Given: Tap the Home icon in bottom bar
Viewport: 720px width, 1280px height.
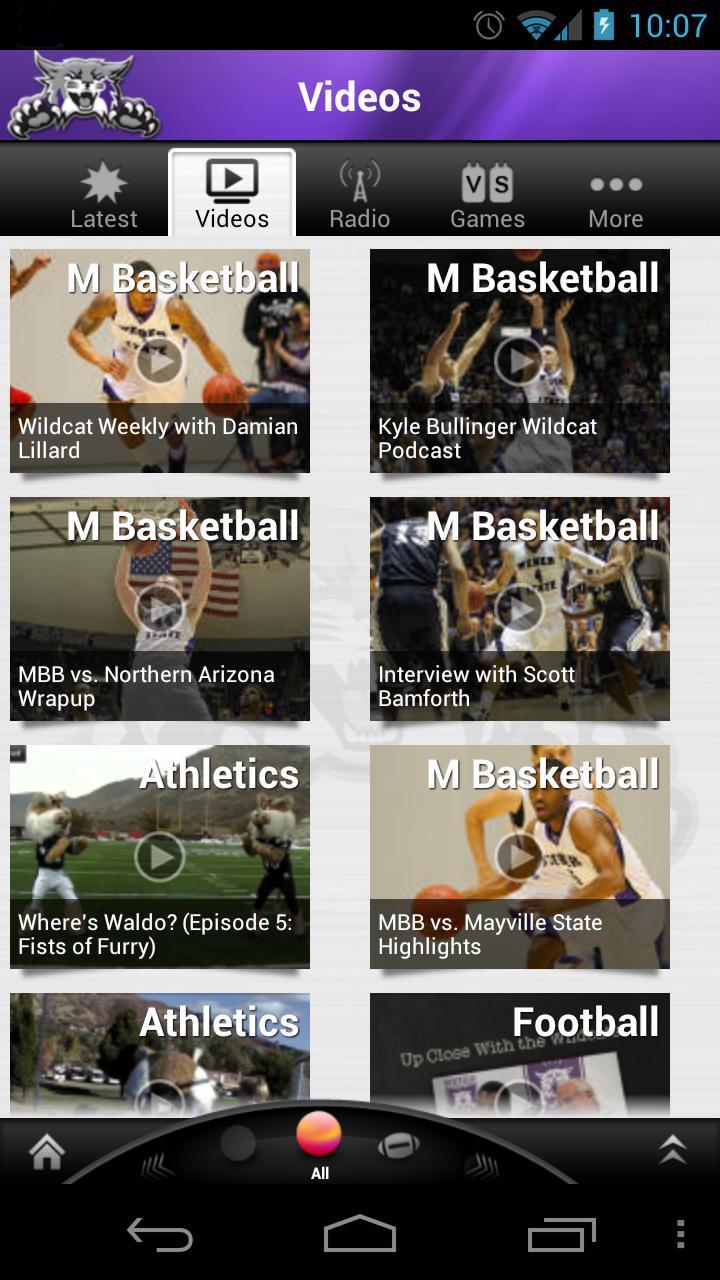Looking at the screenshot, I should pos(45,1152).
